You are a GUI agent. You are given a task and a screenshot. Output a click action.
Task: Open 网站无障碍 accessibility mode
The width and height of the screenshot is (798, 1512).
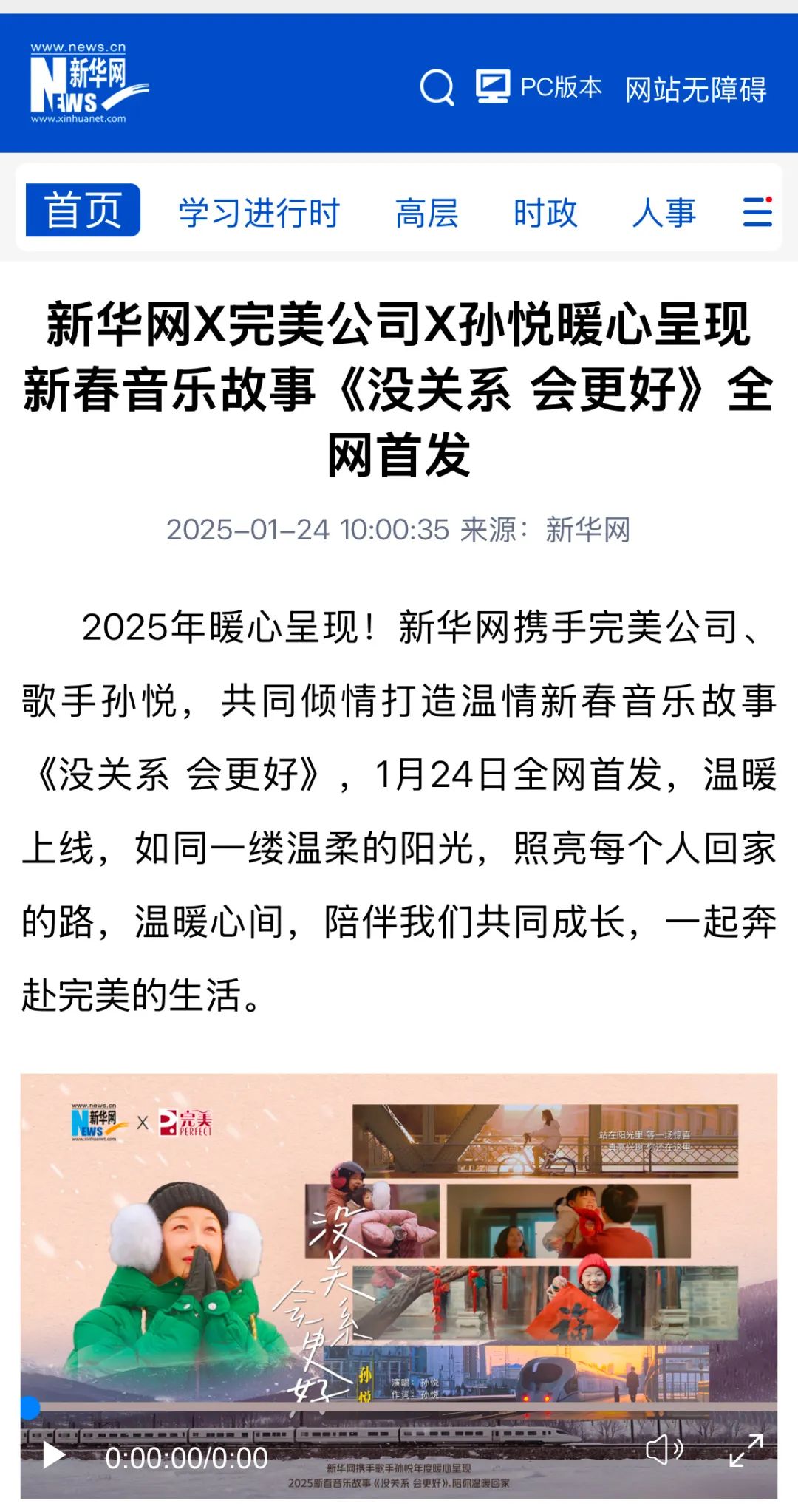695,89
